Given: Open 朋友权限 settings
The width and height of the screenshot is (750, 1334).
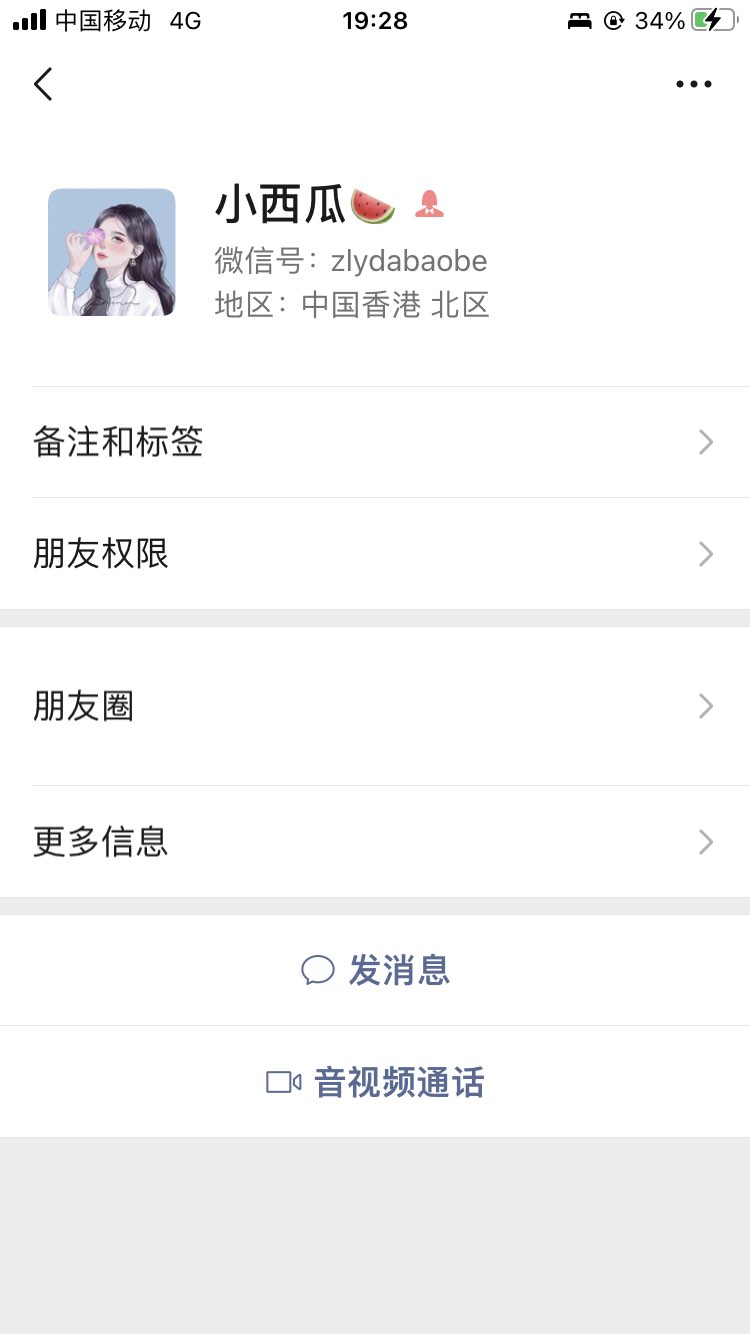Looking at the screenshot, I should point(375,554).
